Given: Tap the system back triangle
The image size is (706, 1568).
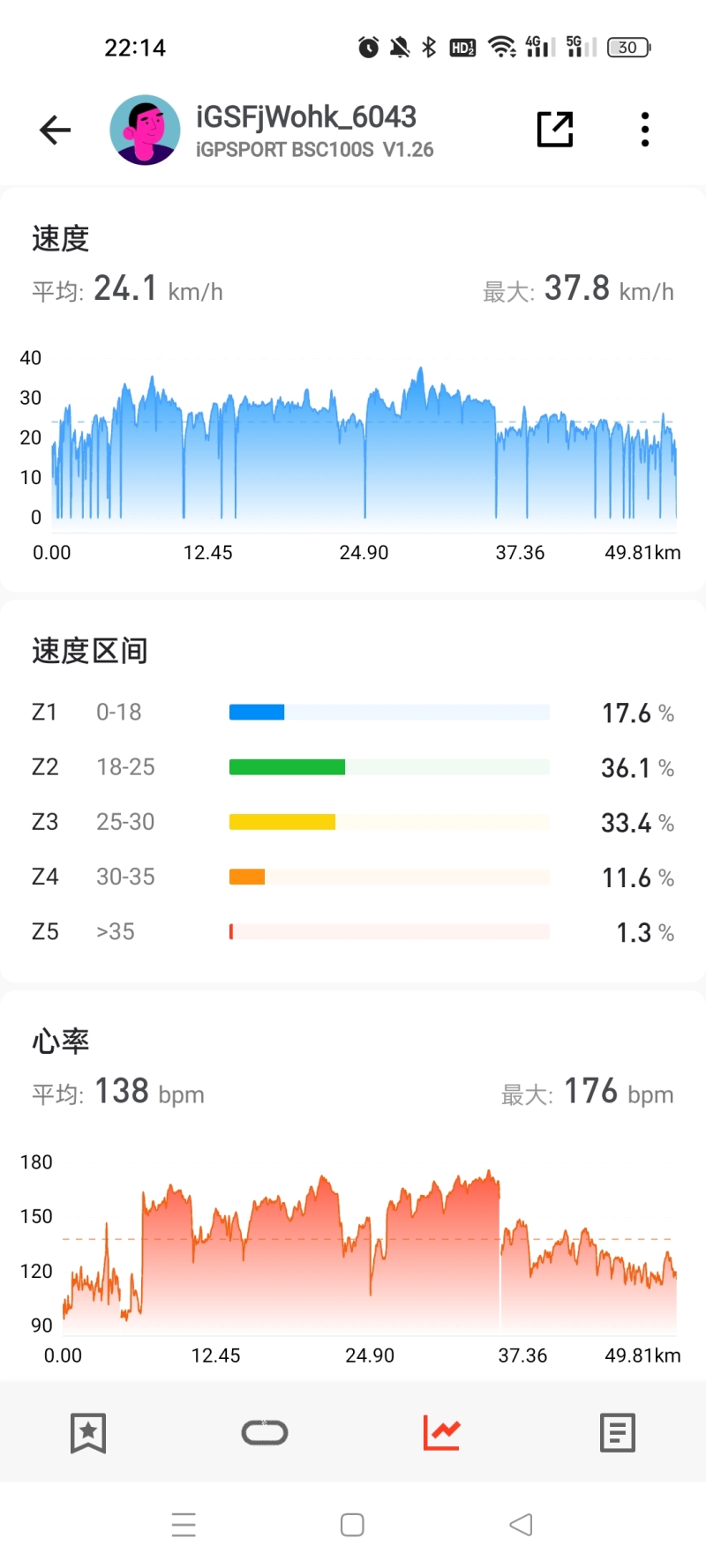Looking at the screenshot, I should tap(521, 1525).
